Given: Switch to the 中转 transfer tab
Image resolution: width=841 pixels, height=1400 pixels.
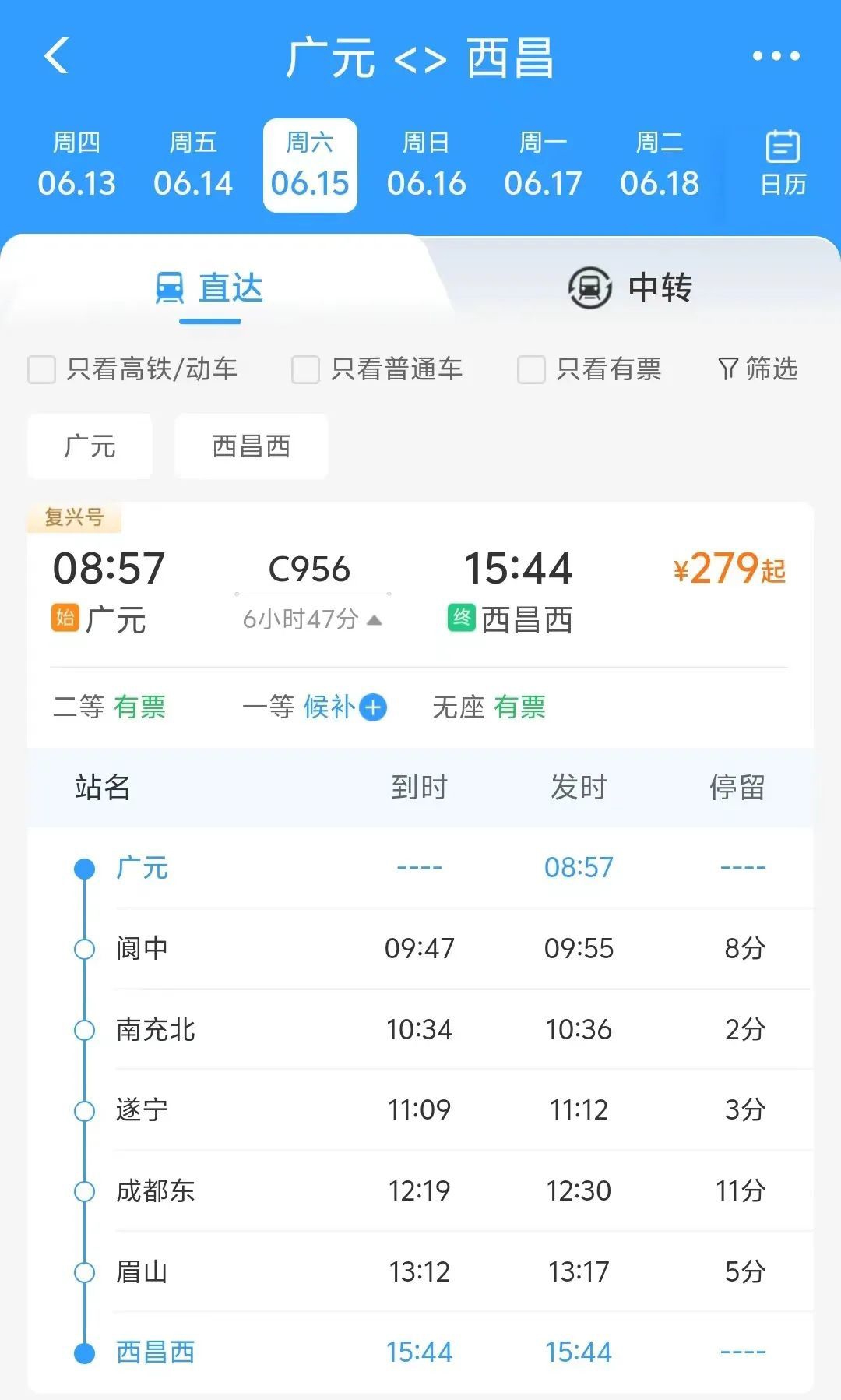Looking at the screenshot, I should pyautogui.click(x=631, y=288).
